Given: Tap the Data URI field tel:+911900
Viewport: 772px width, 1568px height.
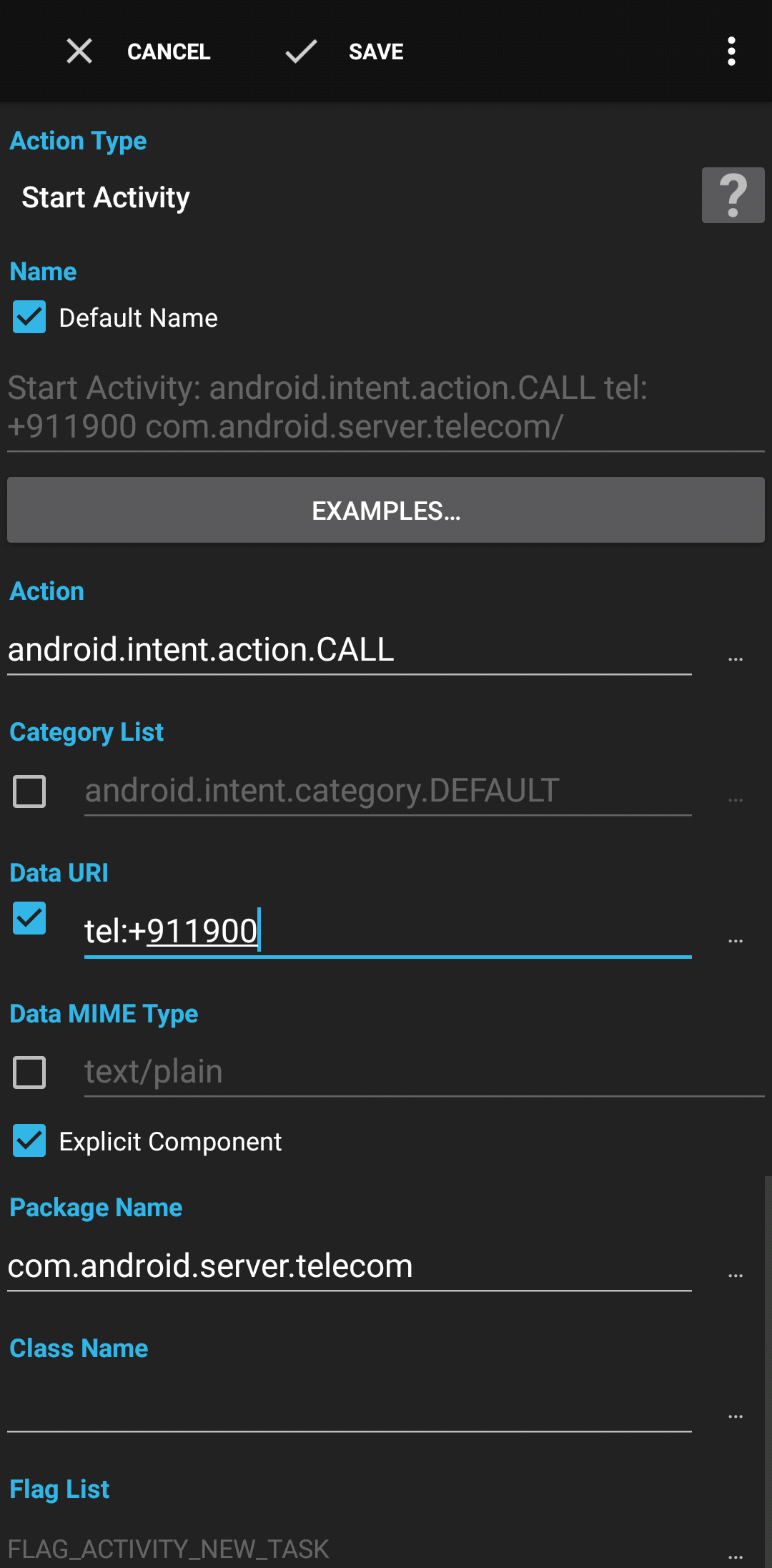Looking at the screenshot, I should click(386, 931).
